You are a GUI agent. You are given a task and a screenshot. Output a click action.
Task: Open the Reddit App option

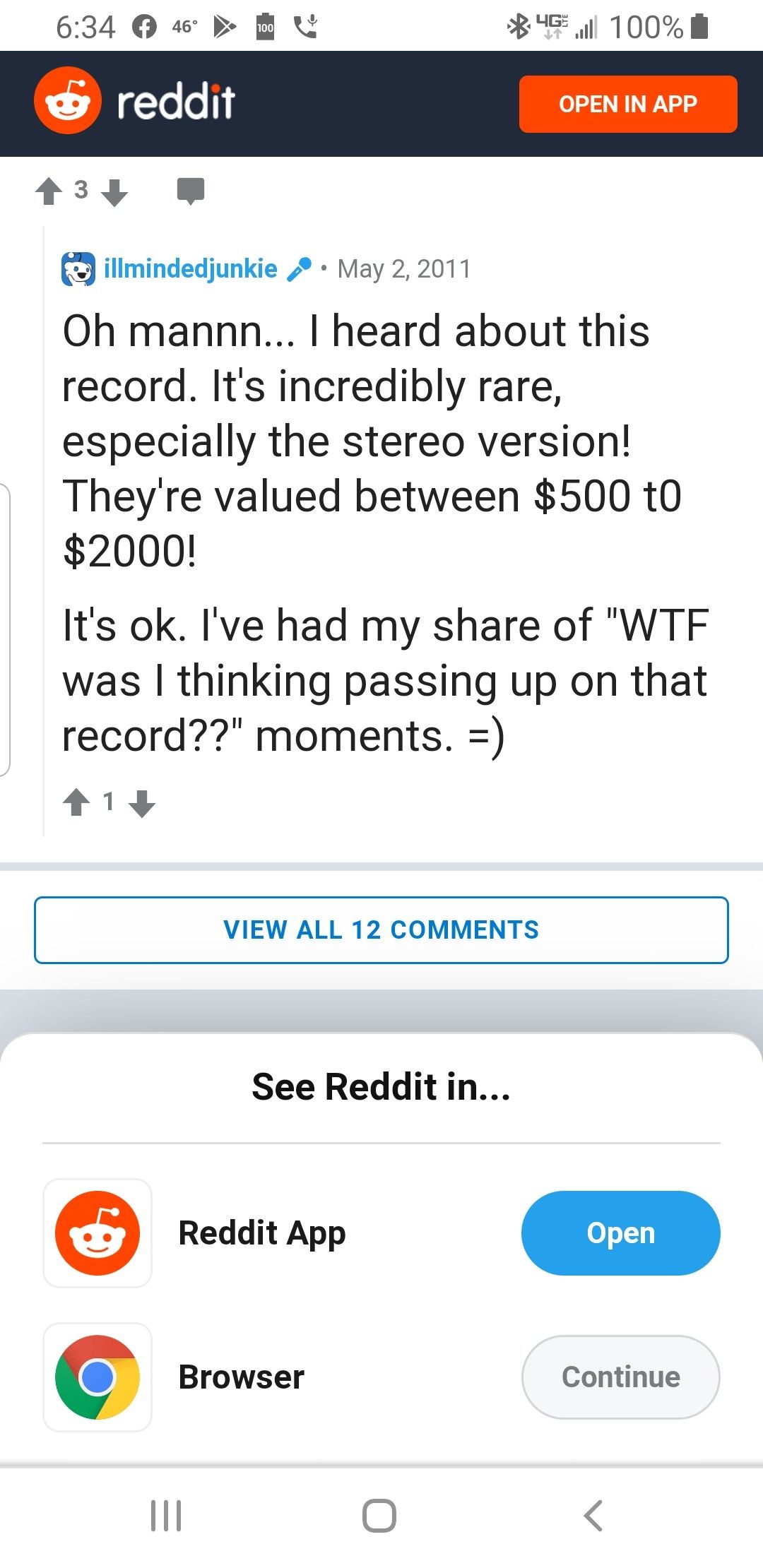(x=620, y=1233)
